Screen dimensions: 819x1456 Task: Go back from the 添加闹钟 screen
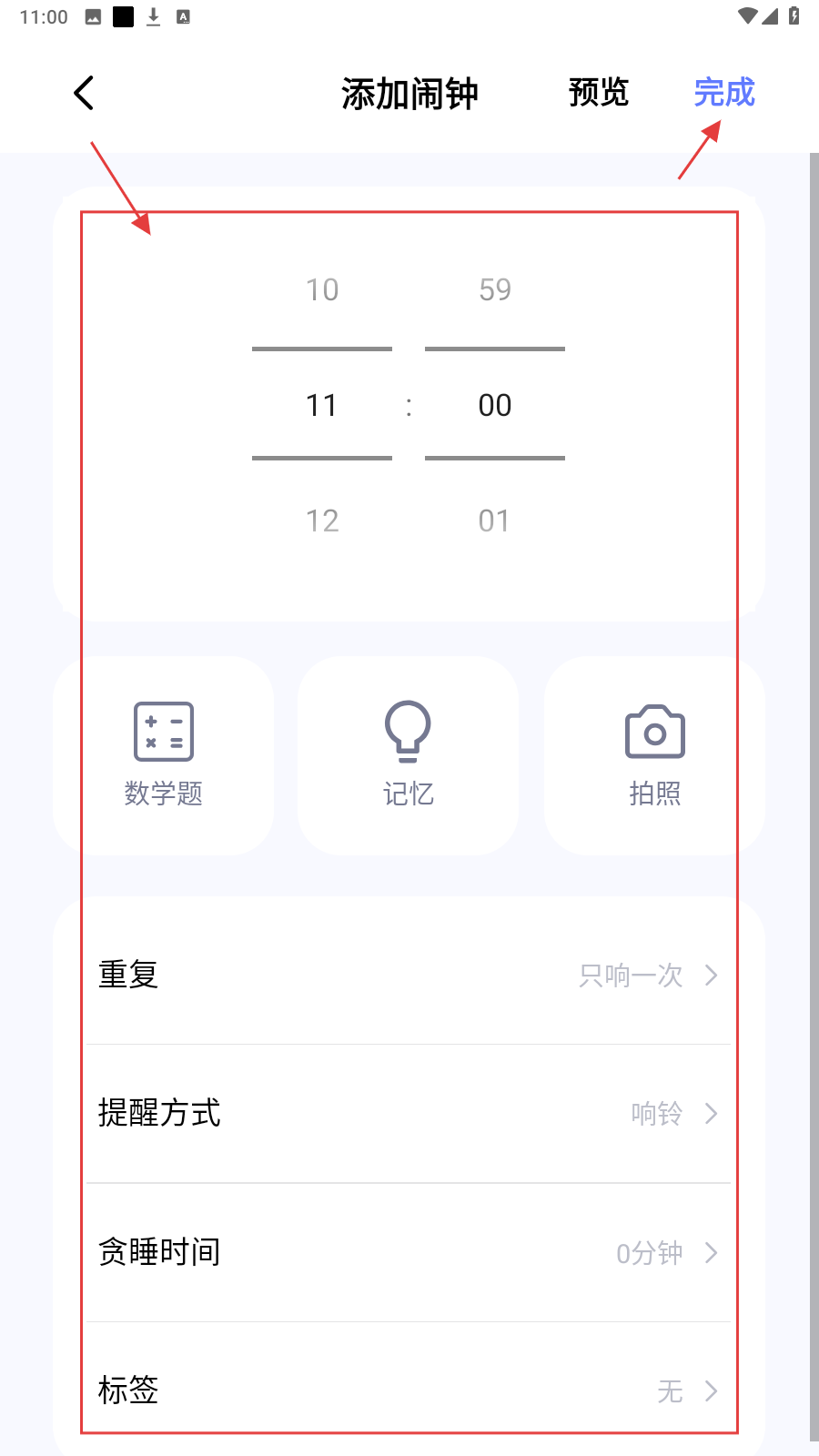pyautogui.click(x=84, y=93)
